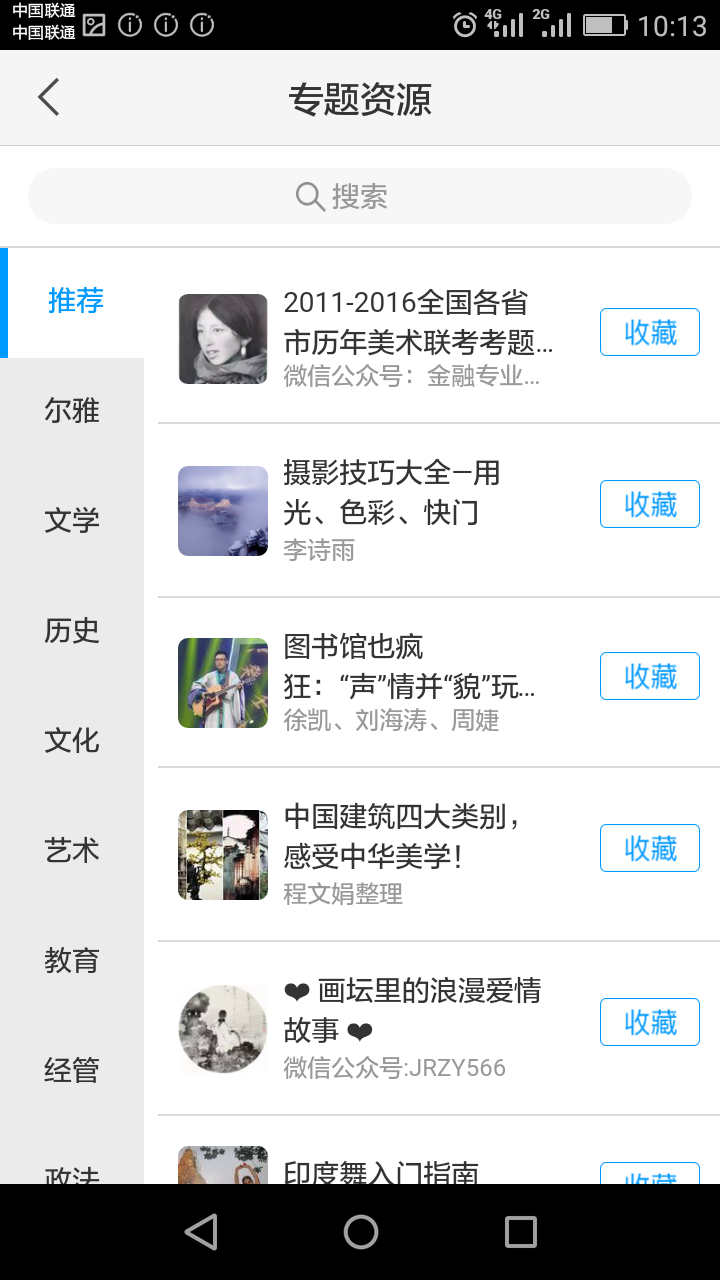Switch to the 尔雅 category
This screenshot has width=720, height=1280.
(x=72, y=411)
